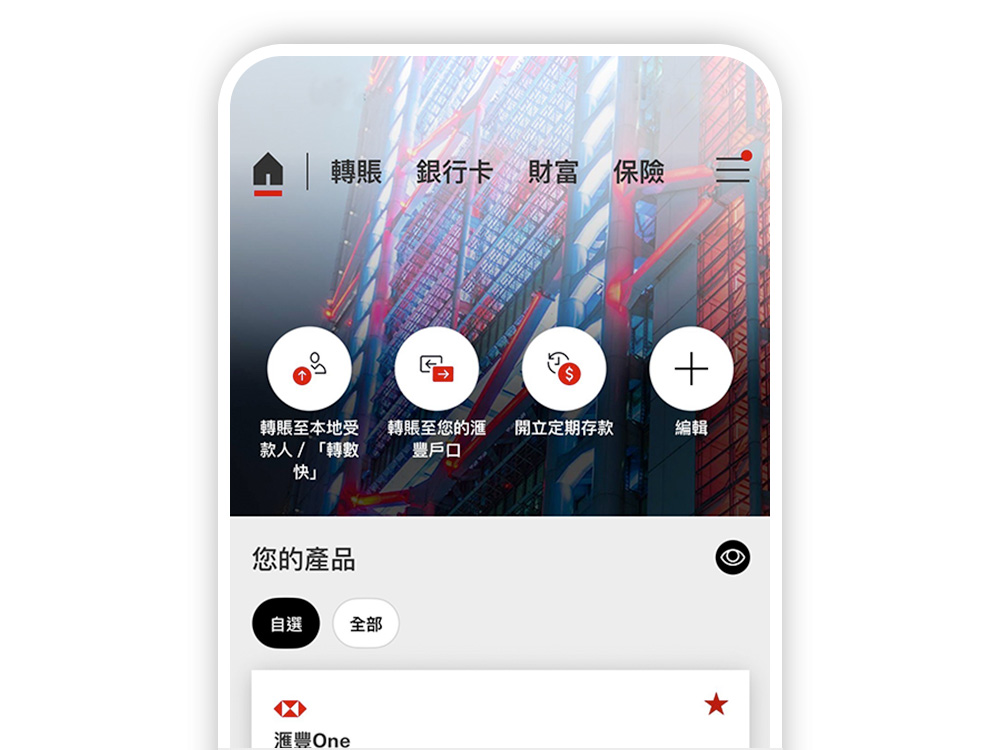Screen dimensions: 1000x750
Task: Toggle the favourite star on 滙豐One
Action: pyautogui.click(x=716, y=705)
